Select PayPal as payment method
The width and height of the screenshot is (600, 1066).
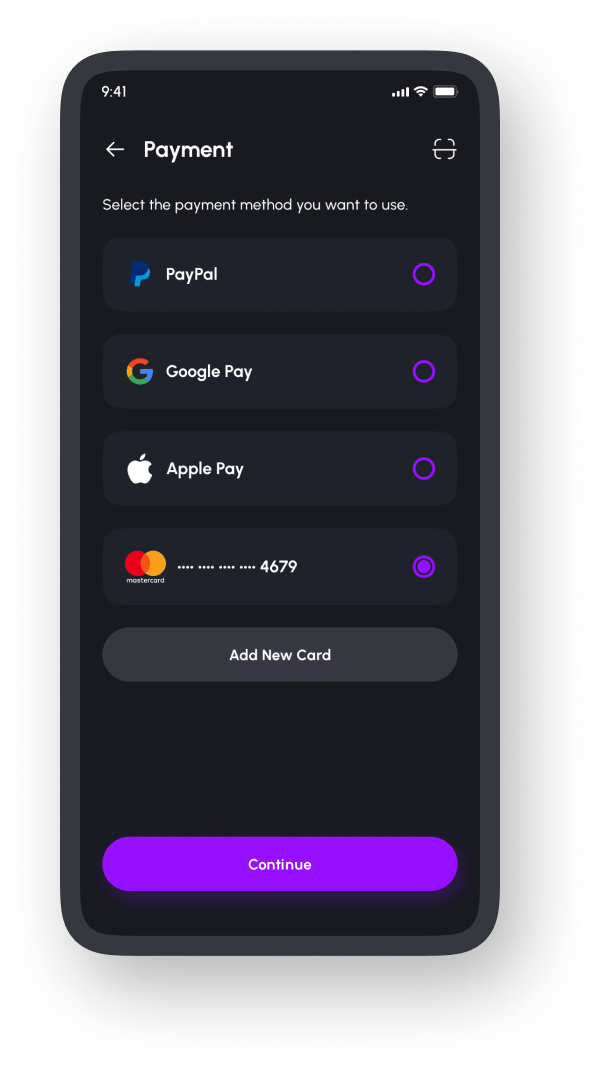pos(424,274)
